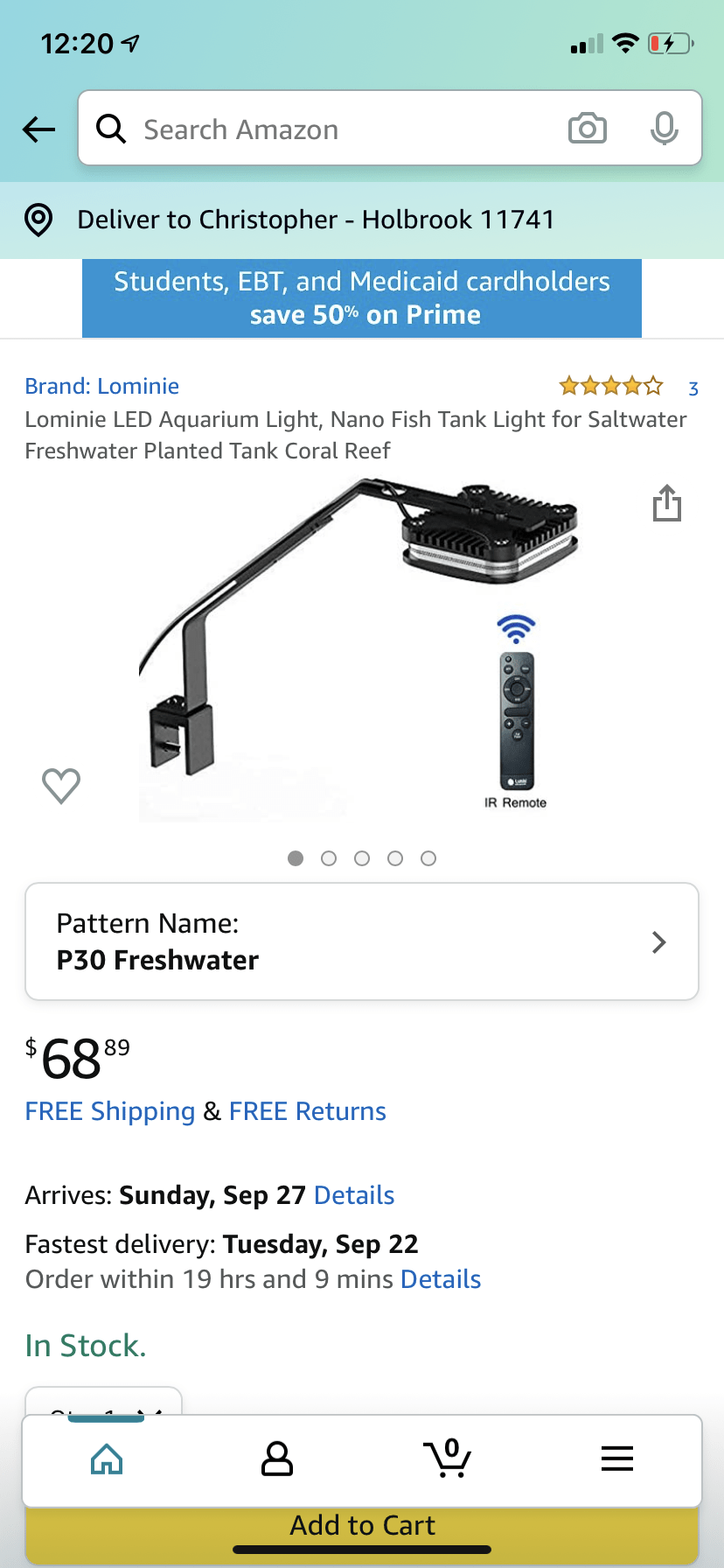Open the FREE Returns link
Image resolution: width=724 pixels, height=1568 pixels.
(x=308, y=1111)
